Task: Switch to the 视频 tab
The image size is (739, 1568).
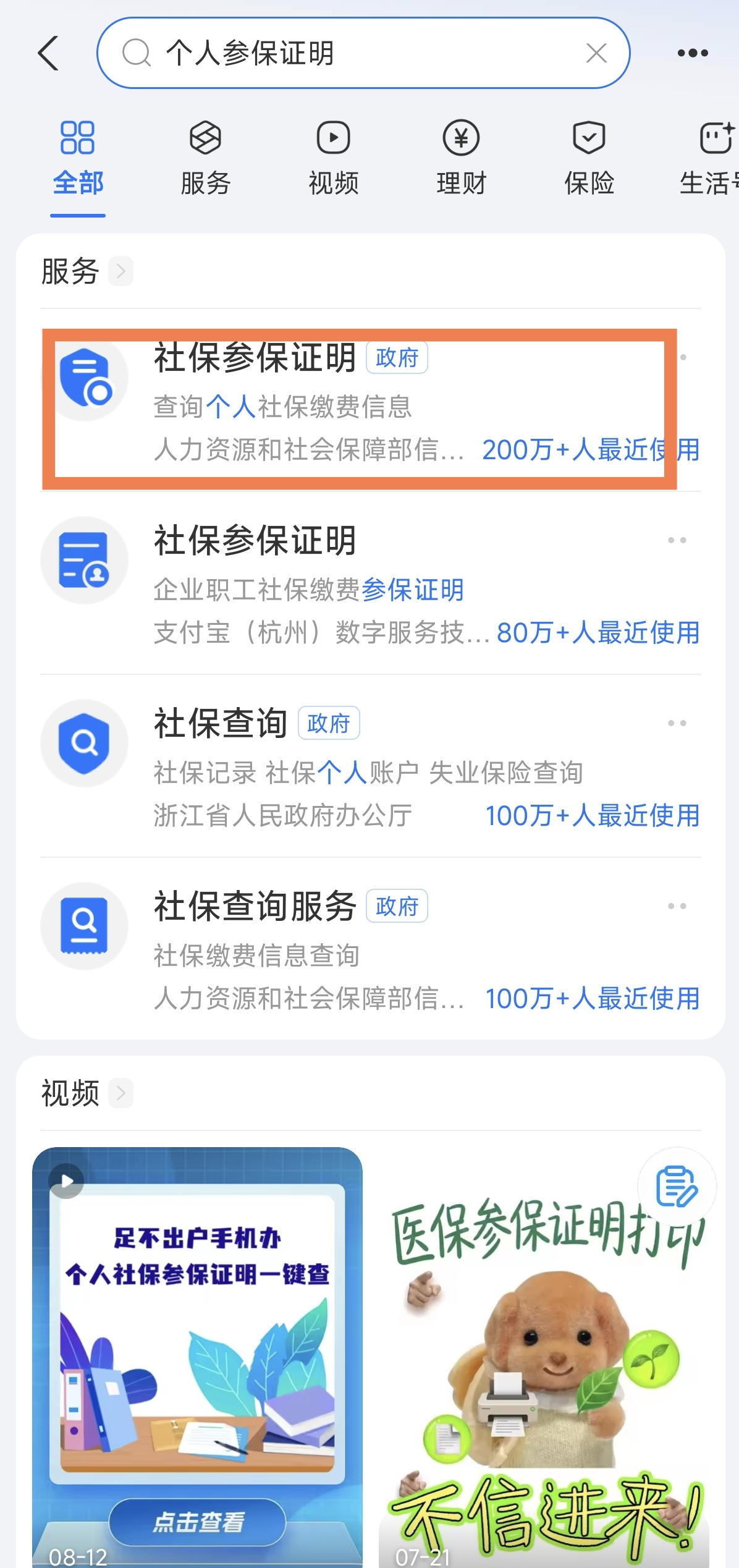Action: [x=334, y=159]
